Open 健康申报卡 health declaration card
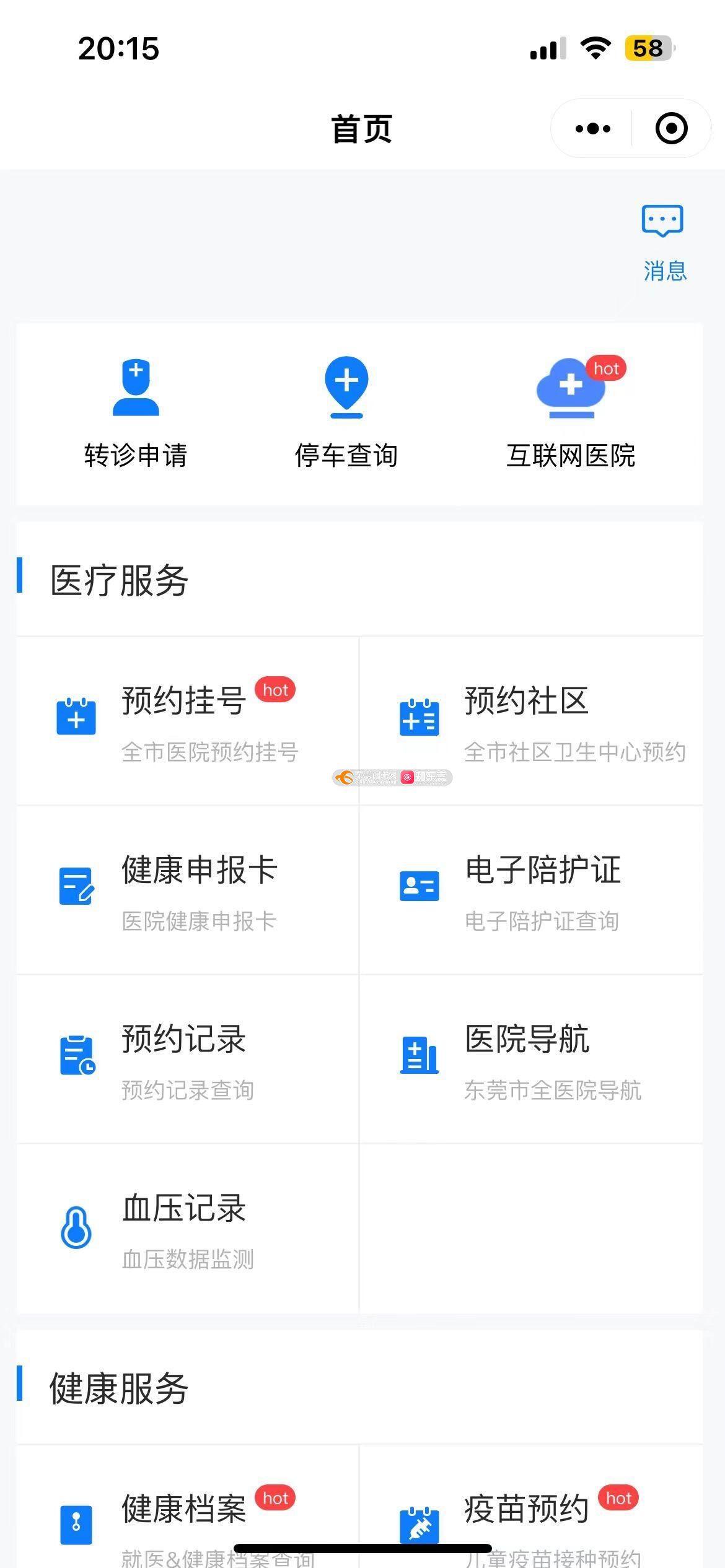The image size is (725, 1568). pos(188,890)
